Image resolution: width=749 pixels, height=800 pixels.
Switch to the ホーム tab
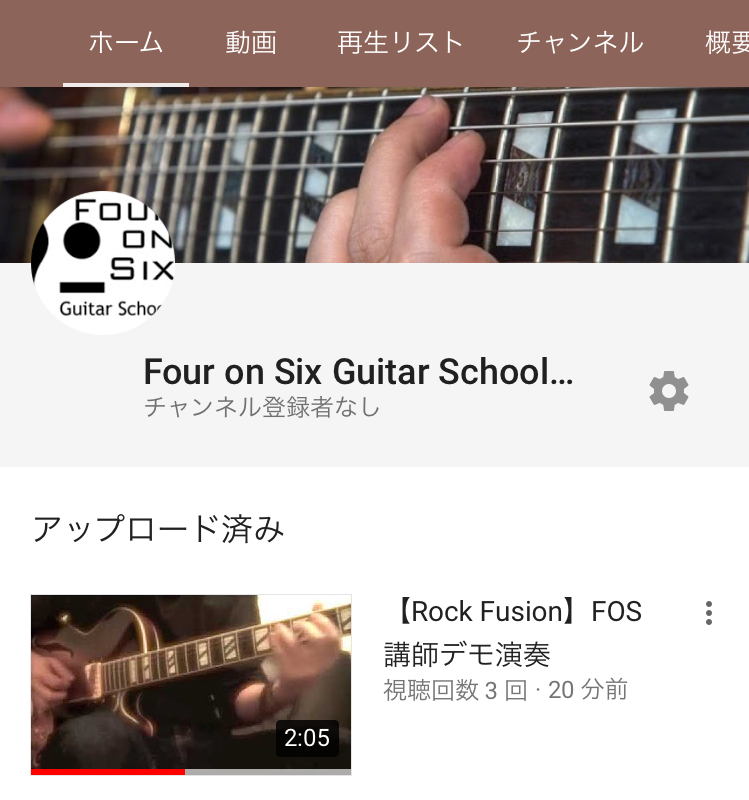[x=126, y=43]
